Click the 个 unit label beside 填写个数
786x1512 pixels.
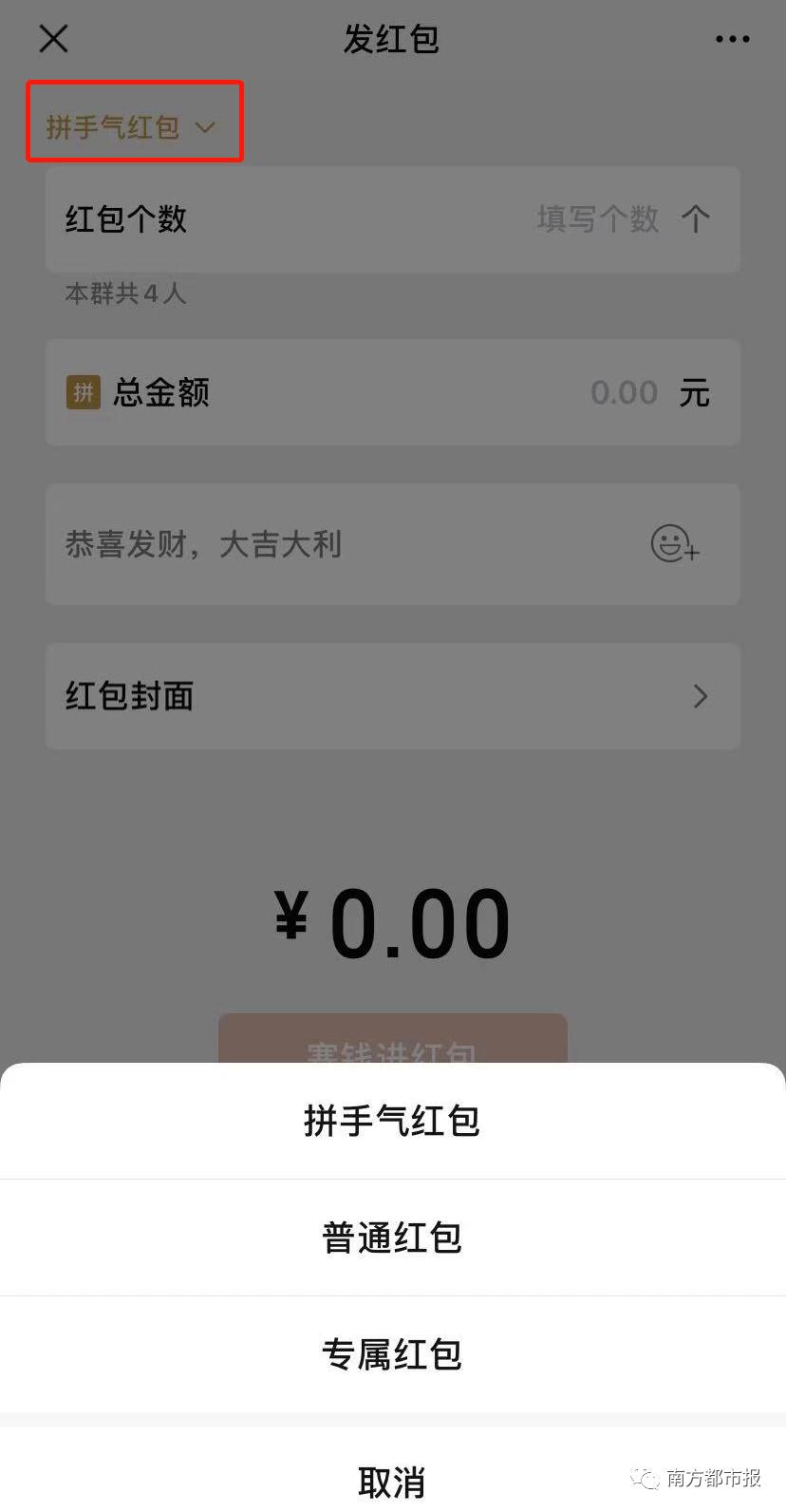(x=697, y=219)
